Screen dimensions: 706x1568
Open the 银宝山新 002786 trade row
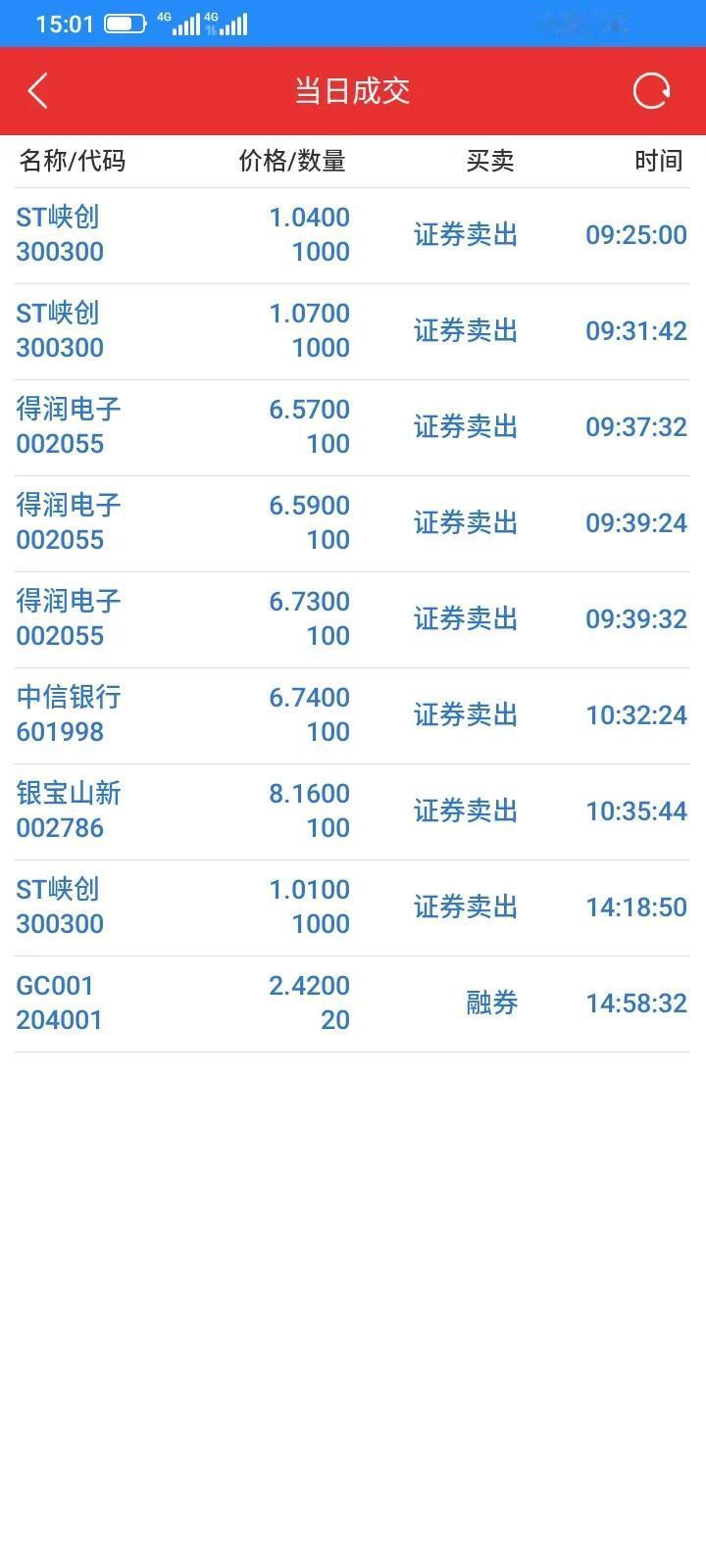(x=352, y=811)
